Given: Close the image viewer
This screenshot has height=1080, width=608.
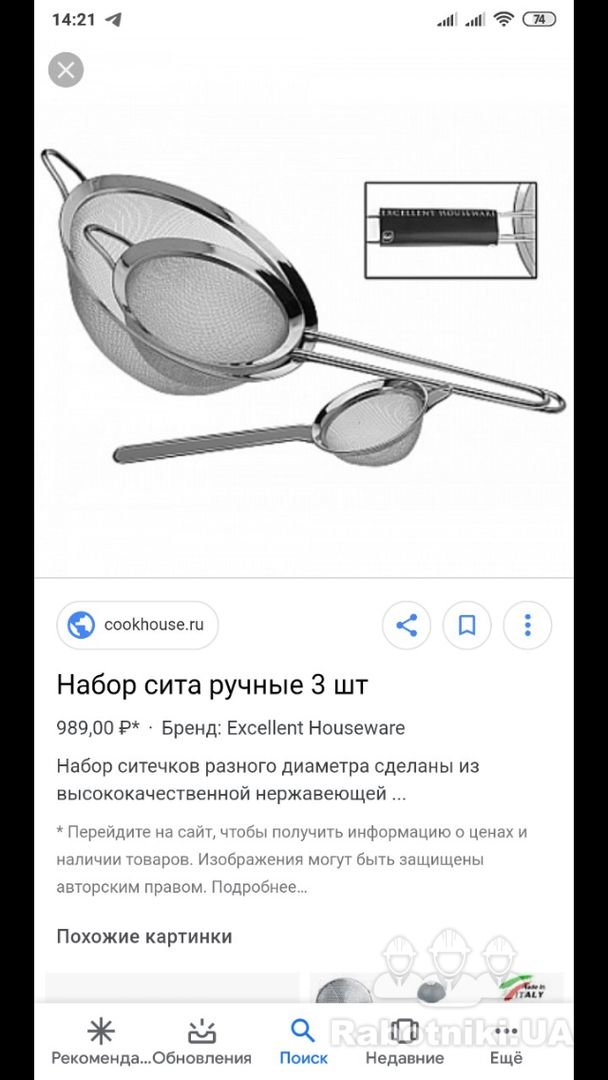Looking at the screenshot, I should pos(66,70).
